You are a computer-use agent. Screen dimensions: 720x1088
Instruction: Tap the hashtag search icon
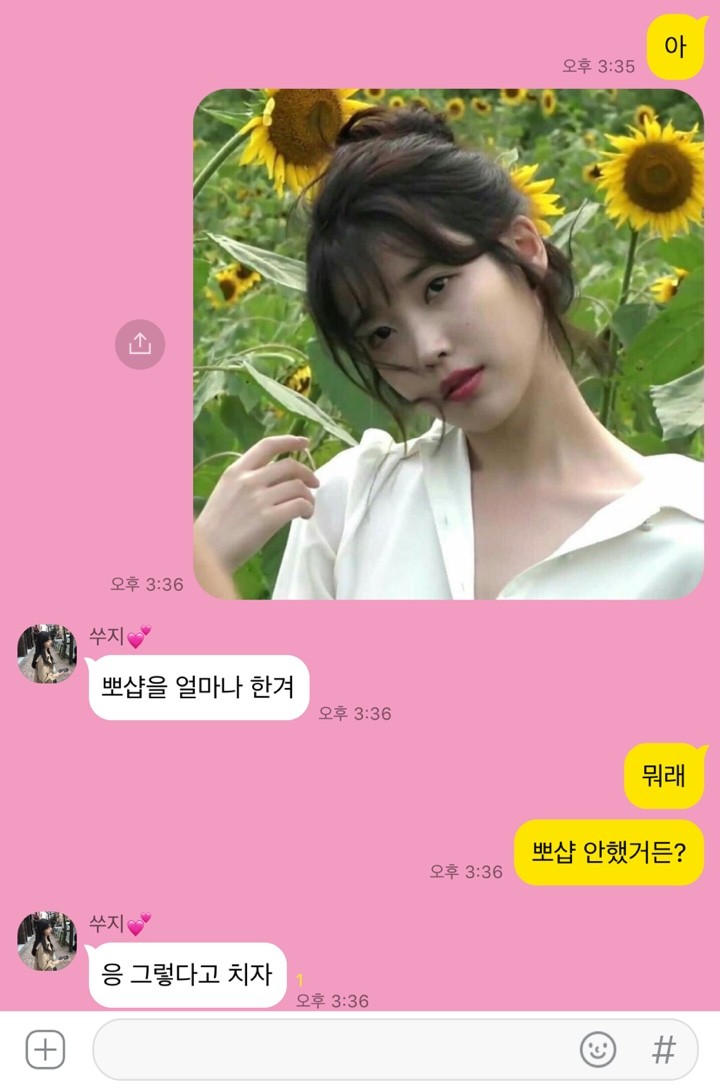tap(663, 1050)
